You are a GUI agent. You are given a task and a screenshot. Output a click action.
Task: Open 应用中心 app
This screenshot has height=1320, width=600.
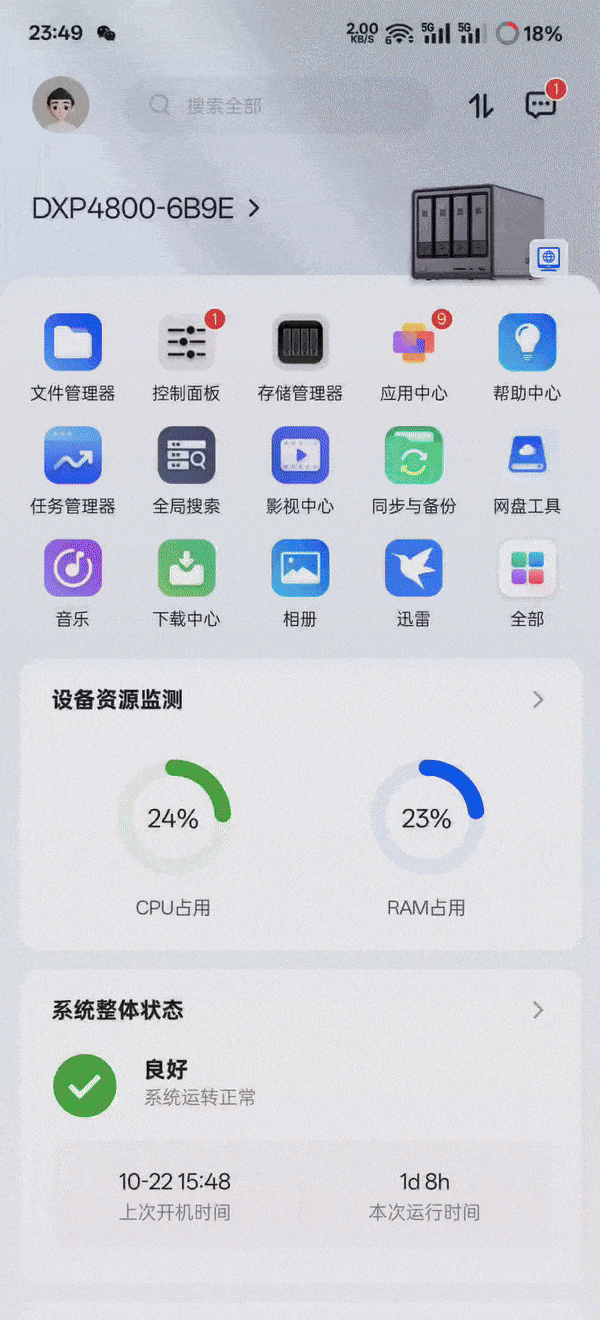[414, 343]
